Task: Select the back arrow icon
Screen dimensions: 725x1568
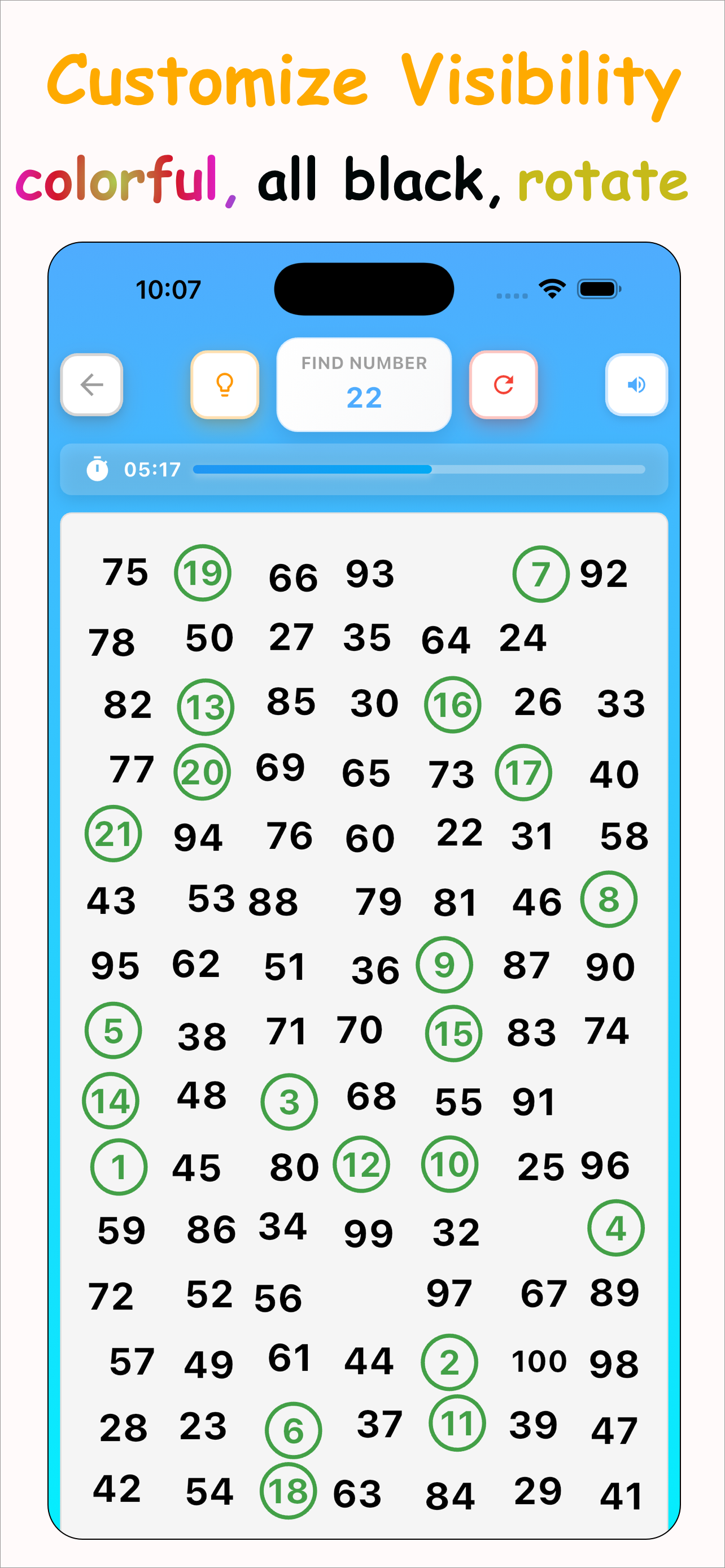Action: click(x=91, y=384)
